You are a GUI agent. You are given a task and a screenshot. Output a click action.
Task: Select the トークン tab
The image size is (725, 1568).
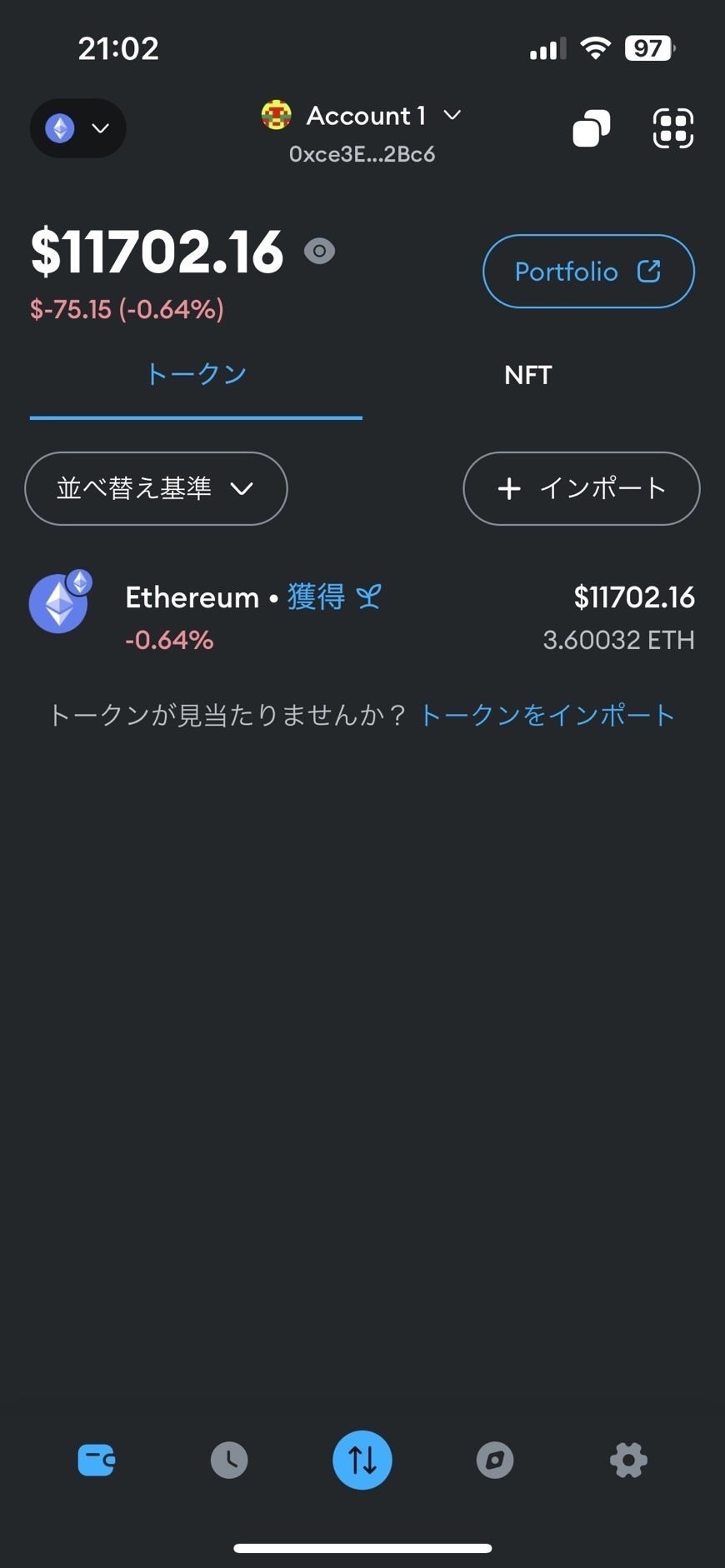pyautogui.click(x=197, y=375)
